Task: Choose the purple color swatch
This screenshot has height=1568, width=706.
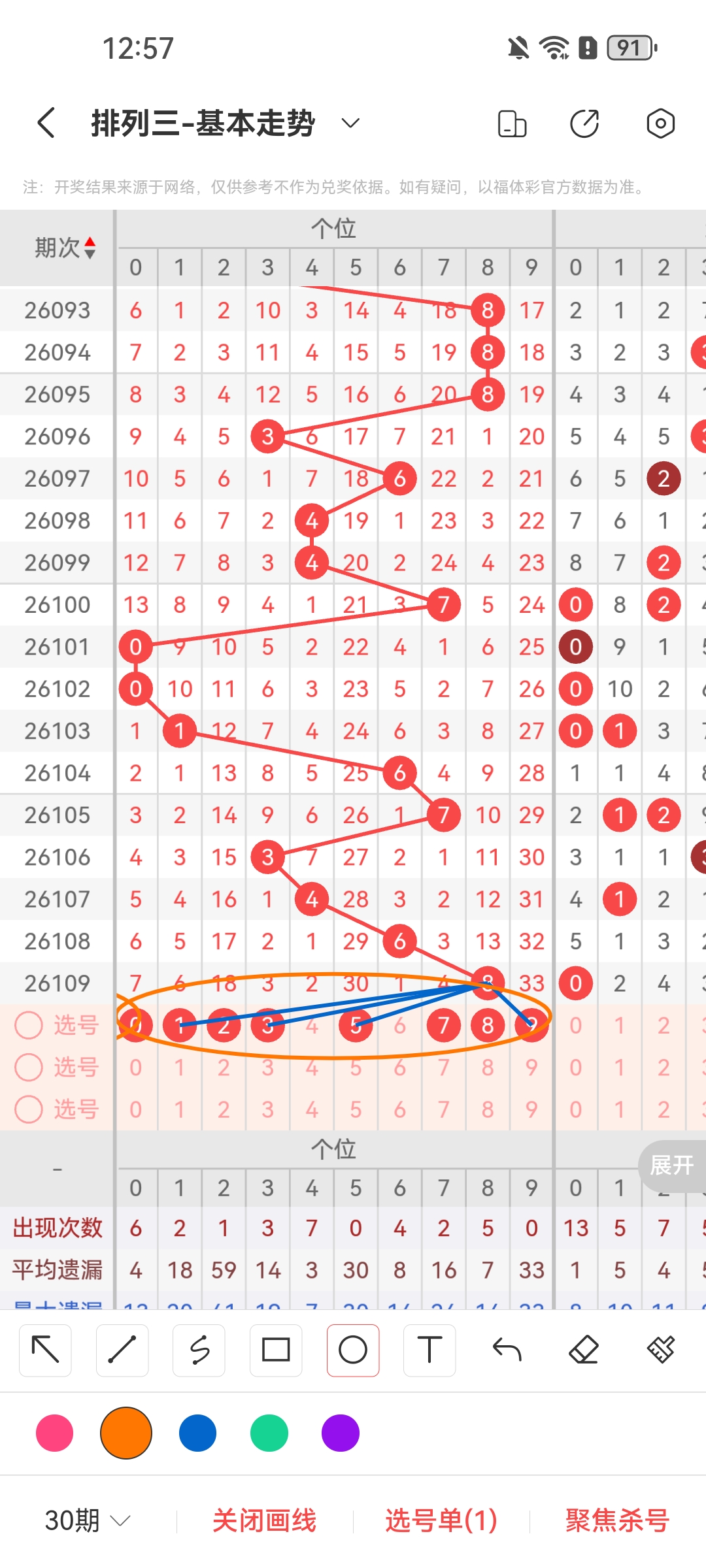Action: pos(341,1433)
